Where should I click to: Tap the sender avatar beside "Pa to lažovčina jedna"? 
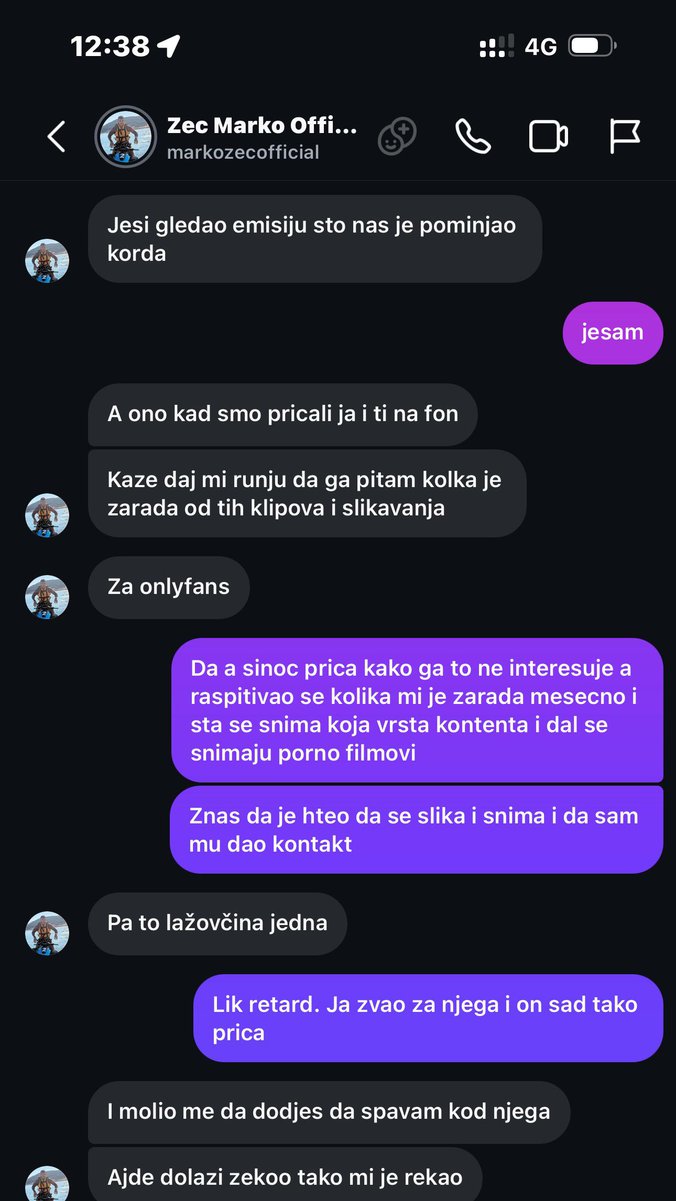47,933
